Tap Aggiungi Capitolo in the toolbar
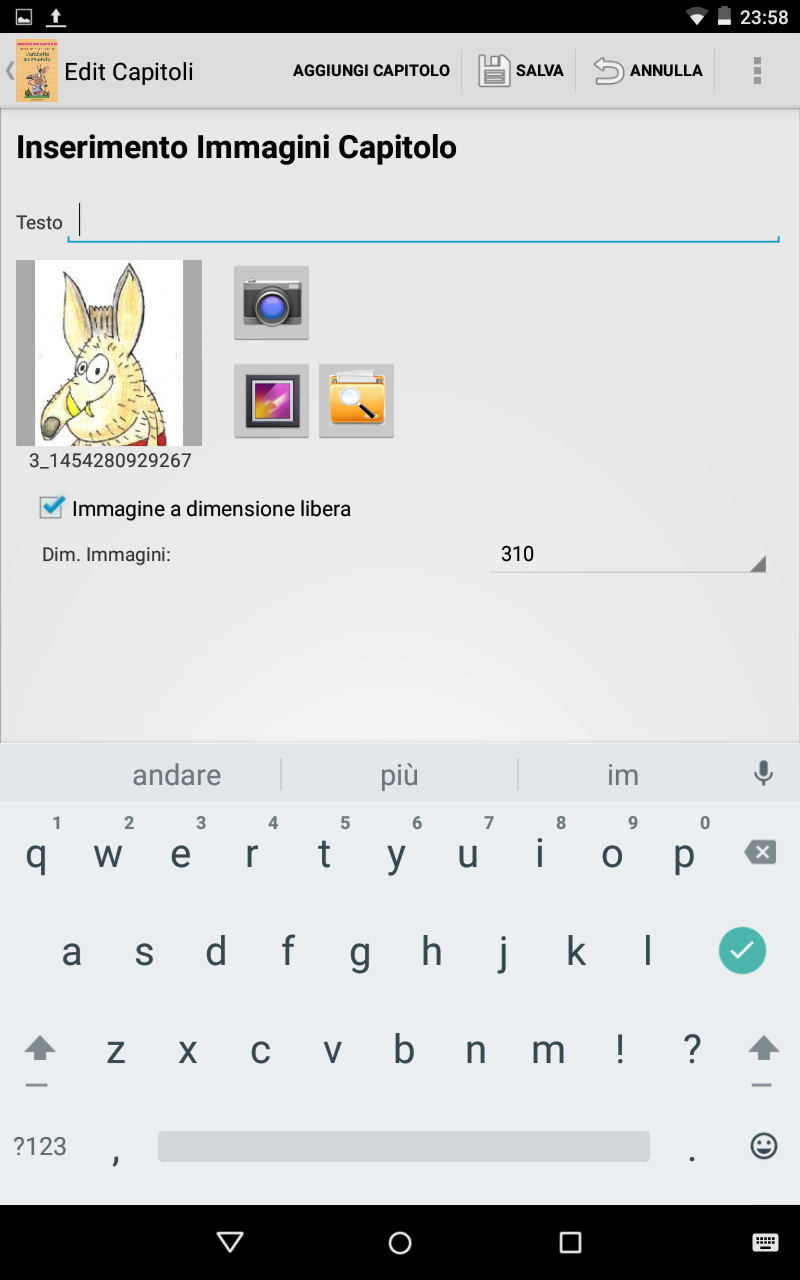 pyautogui.click(x=371, y=71)
